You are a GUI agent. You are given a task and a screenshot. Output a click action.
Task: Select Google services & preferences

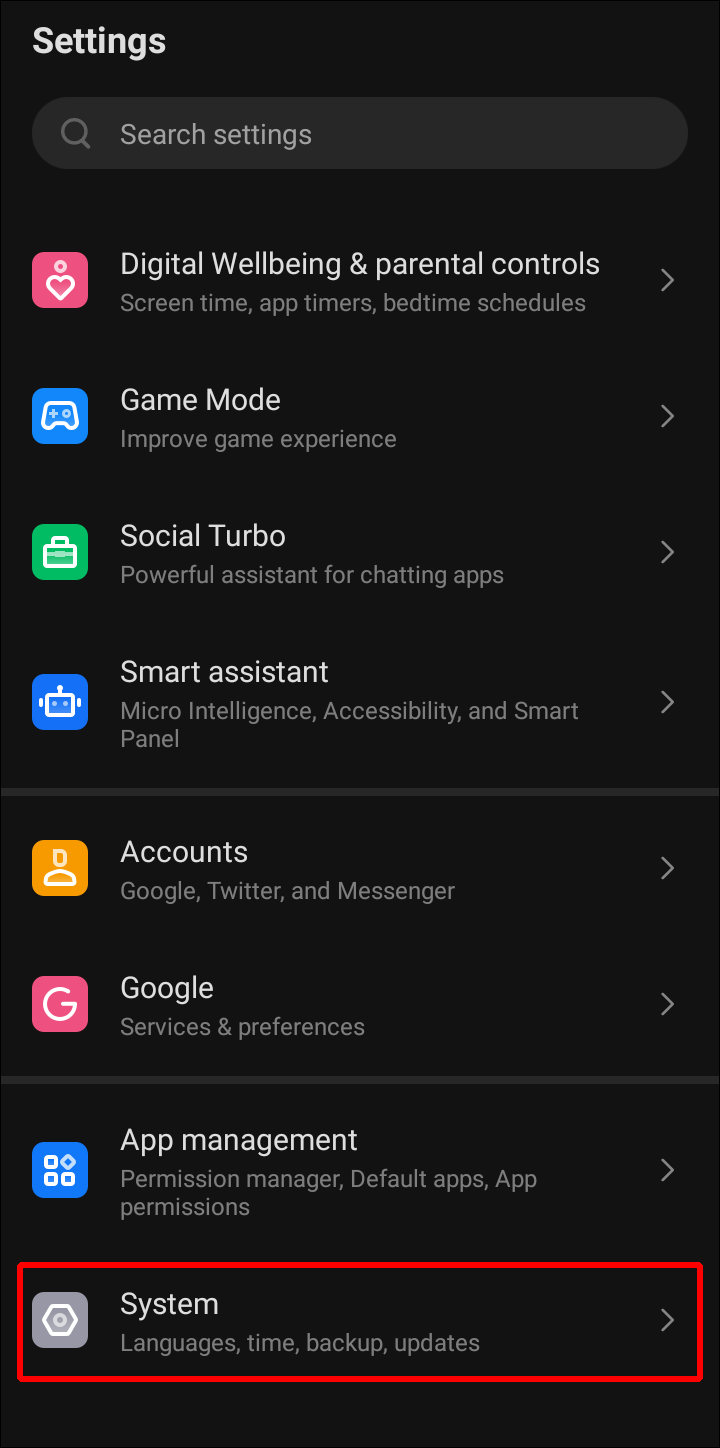tap(360, 1005)
